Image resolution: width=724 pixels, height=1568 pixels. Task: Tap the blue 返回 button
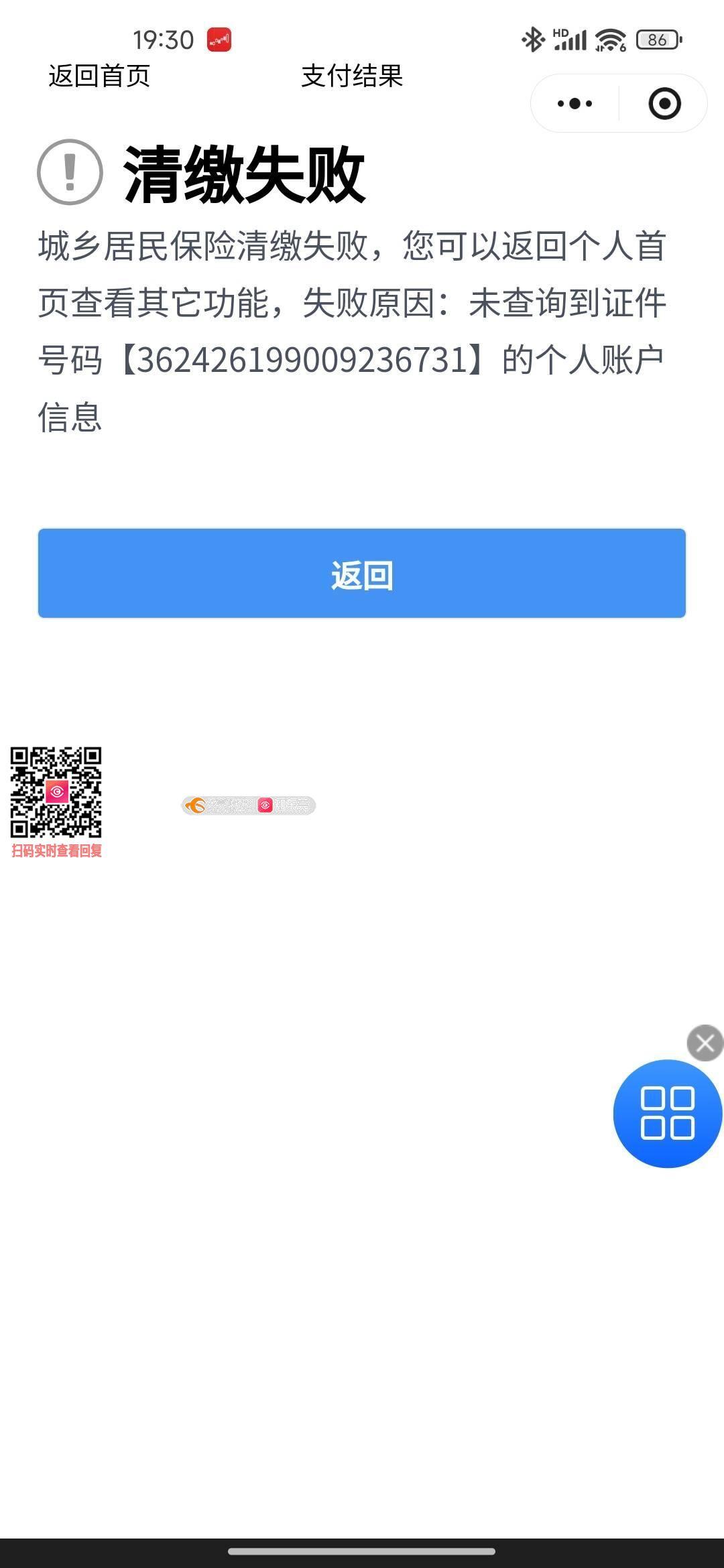coord(362,574)
